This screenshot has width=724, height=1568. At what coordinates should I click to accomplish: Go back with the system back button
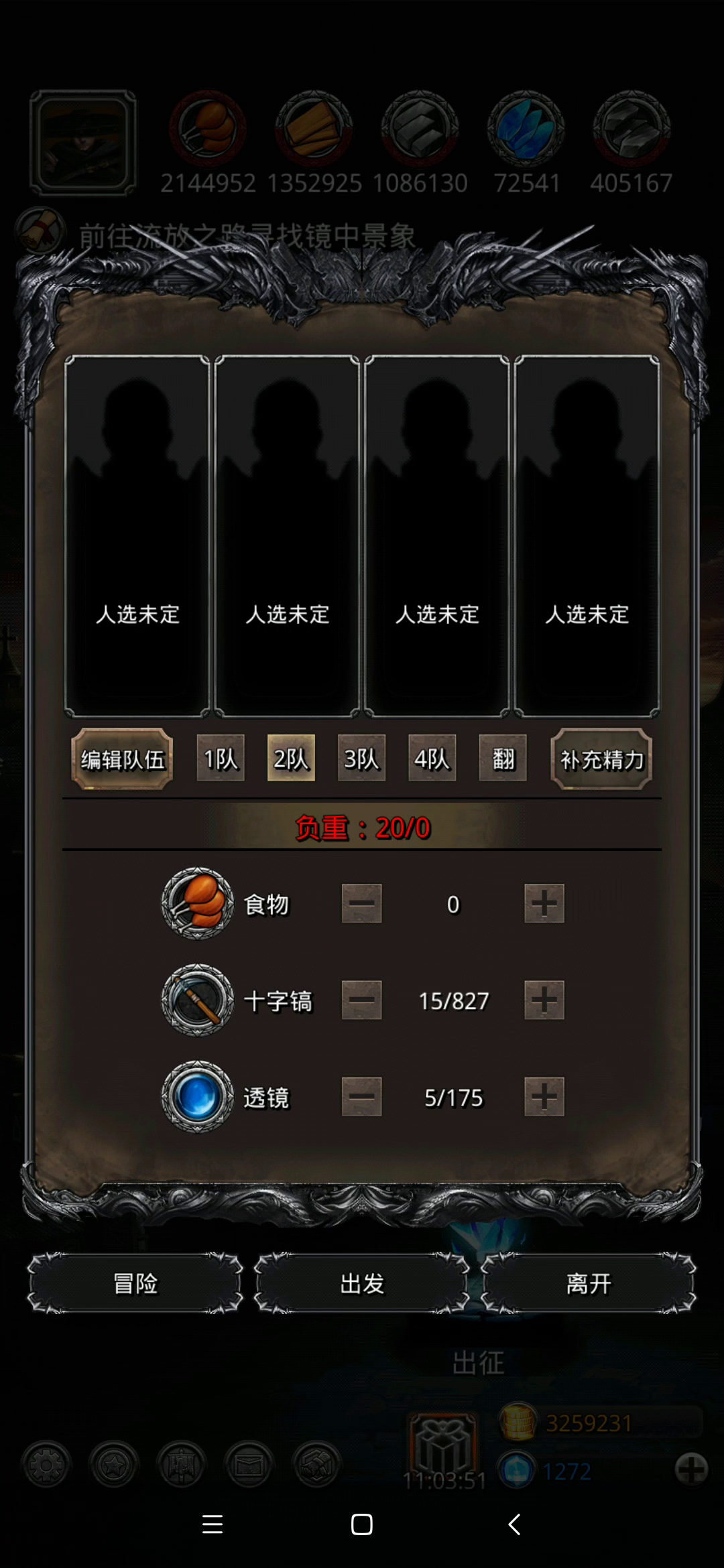(514, 1524)
